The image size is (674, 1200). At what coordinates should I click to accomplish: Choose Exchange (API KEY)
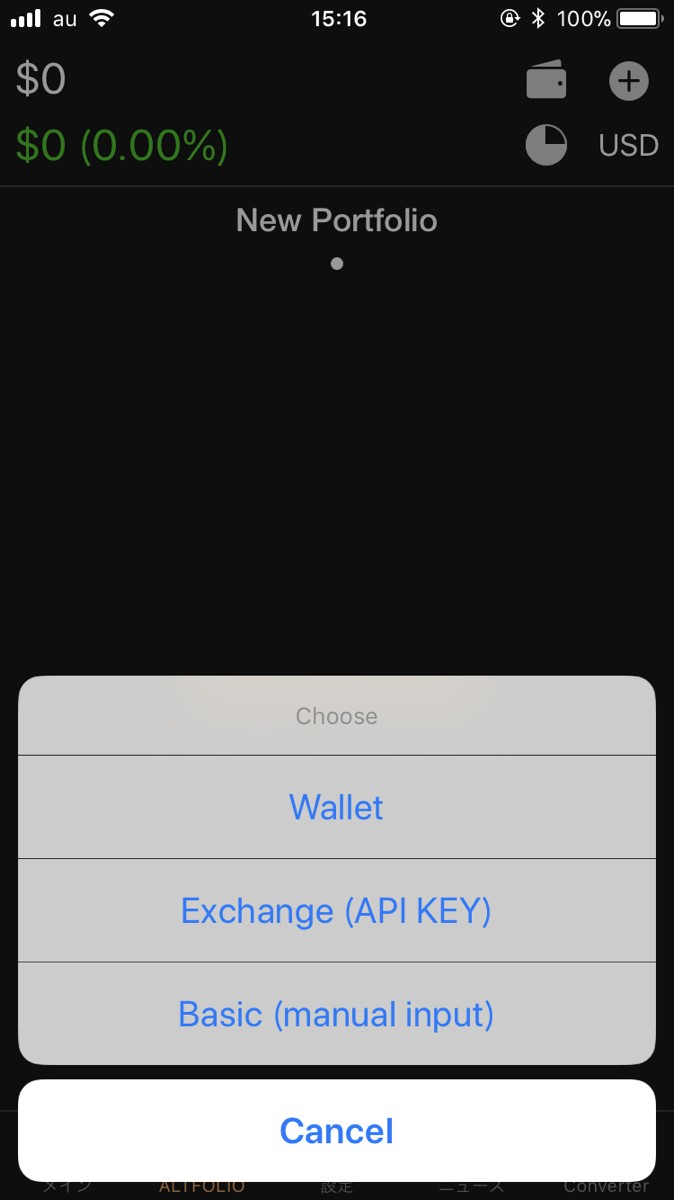pyautogui.click(x=336, y=911)
